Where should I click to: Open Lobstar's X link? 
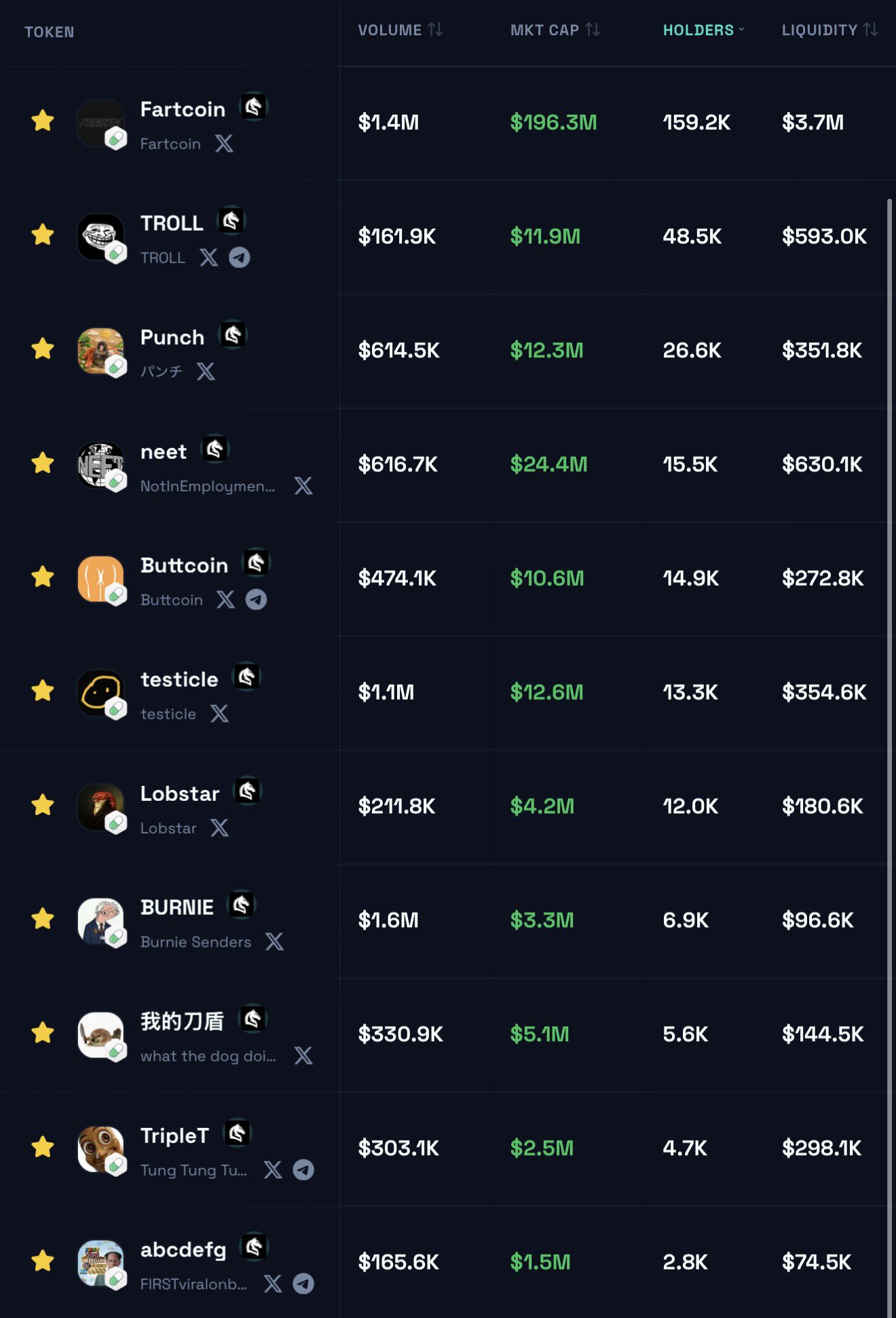[219, 828]
